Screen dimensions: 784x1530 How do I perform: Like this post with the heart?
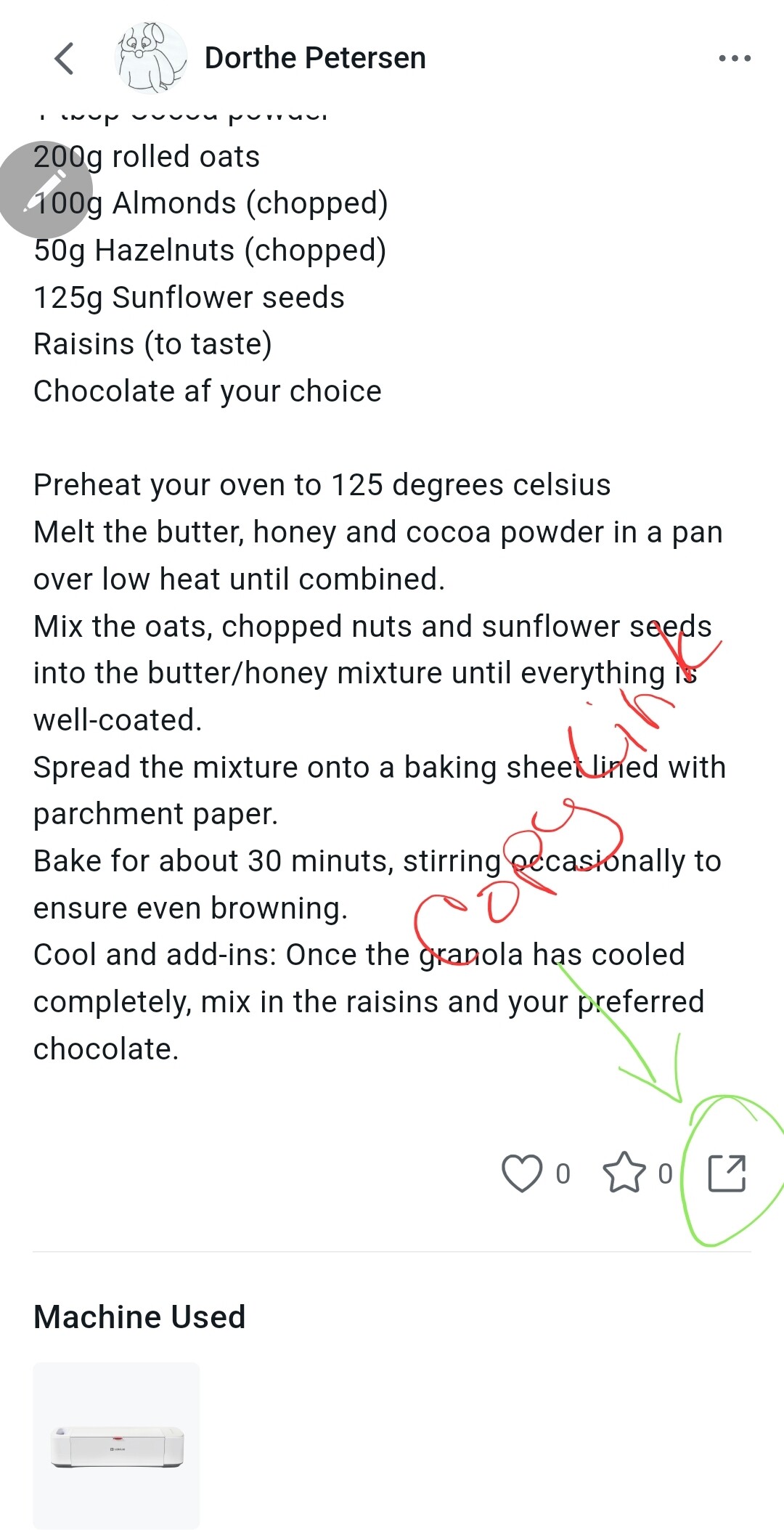click(522, 1173)
